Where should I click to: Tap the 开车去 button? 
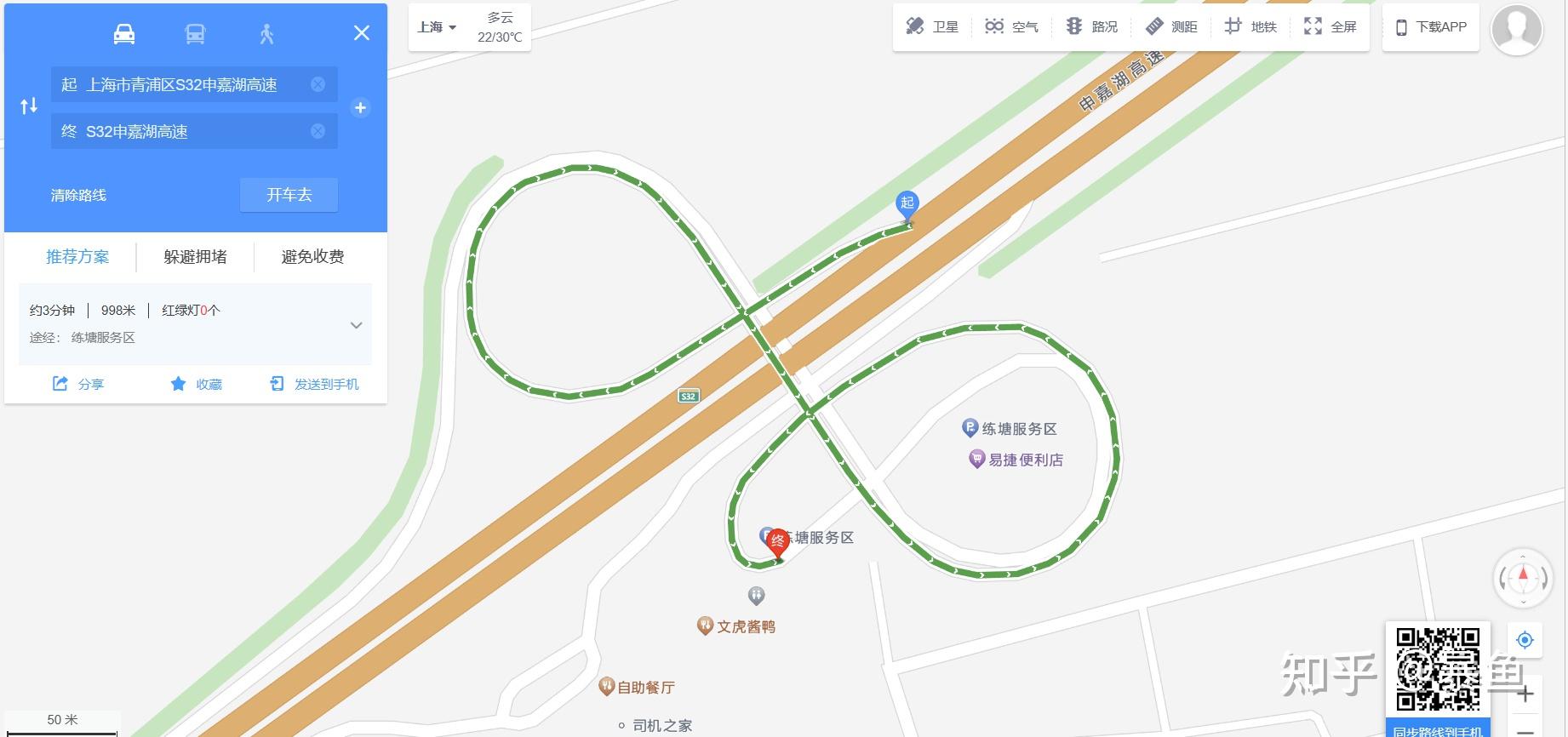click(289, 195)
